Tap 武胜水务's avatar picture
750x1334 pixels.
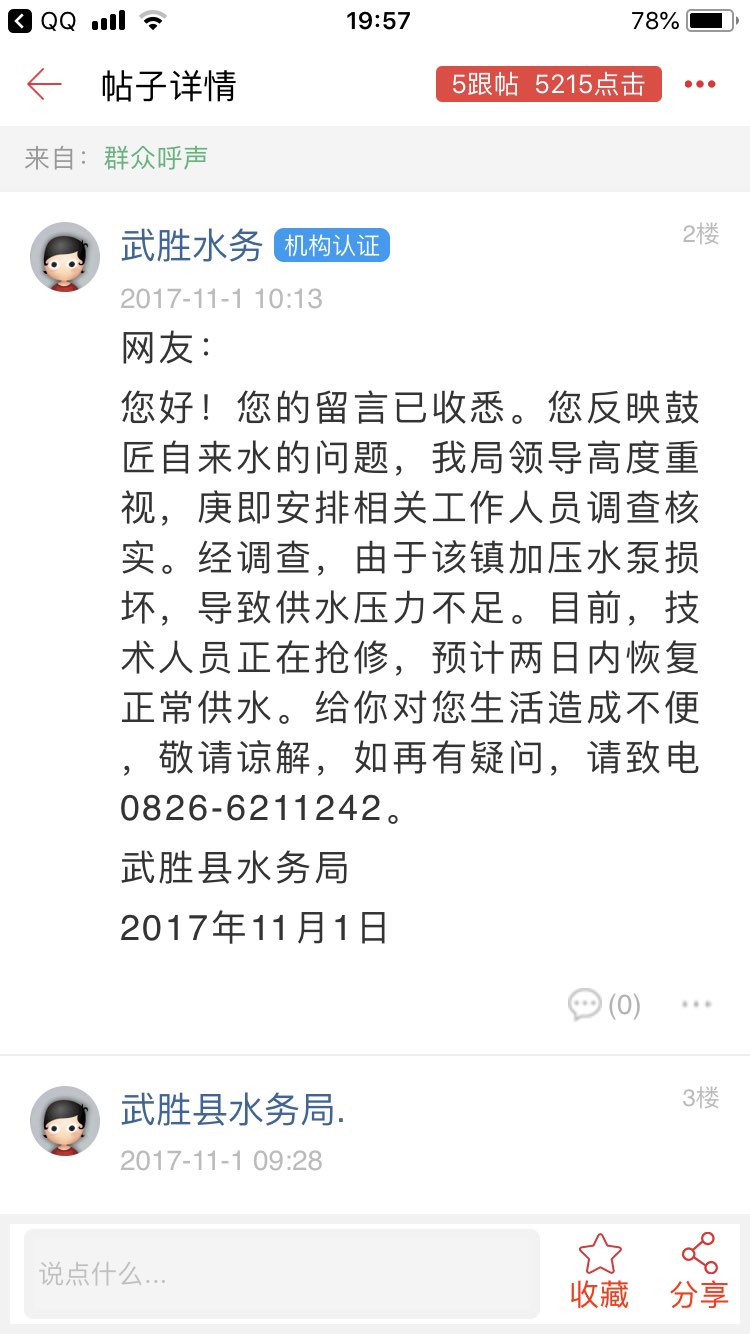[x=64, y=257]
